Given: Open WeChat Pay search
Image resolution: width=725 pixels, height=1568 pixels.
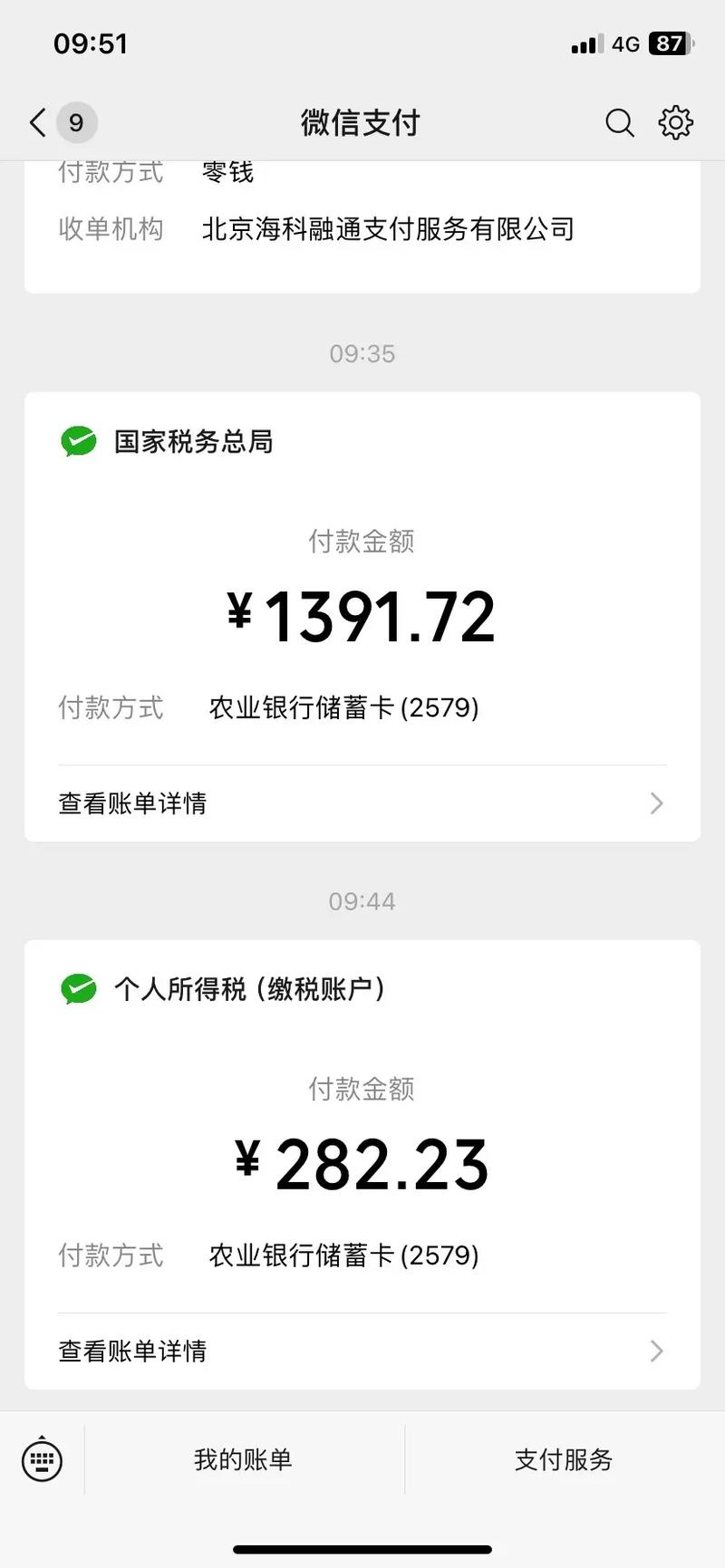Looking at the screenshot, I should click(619, 122).
